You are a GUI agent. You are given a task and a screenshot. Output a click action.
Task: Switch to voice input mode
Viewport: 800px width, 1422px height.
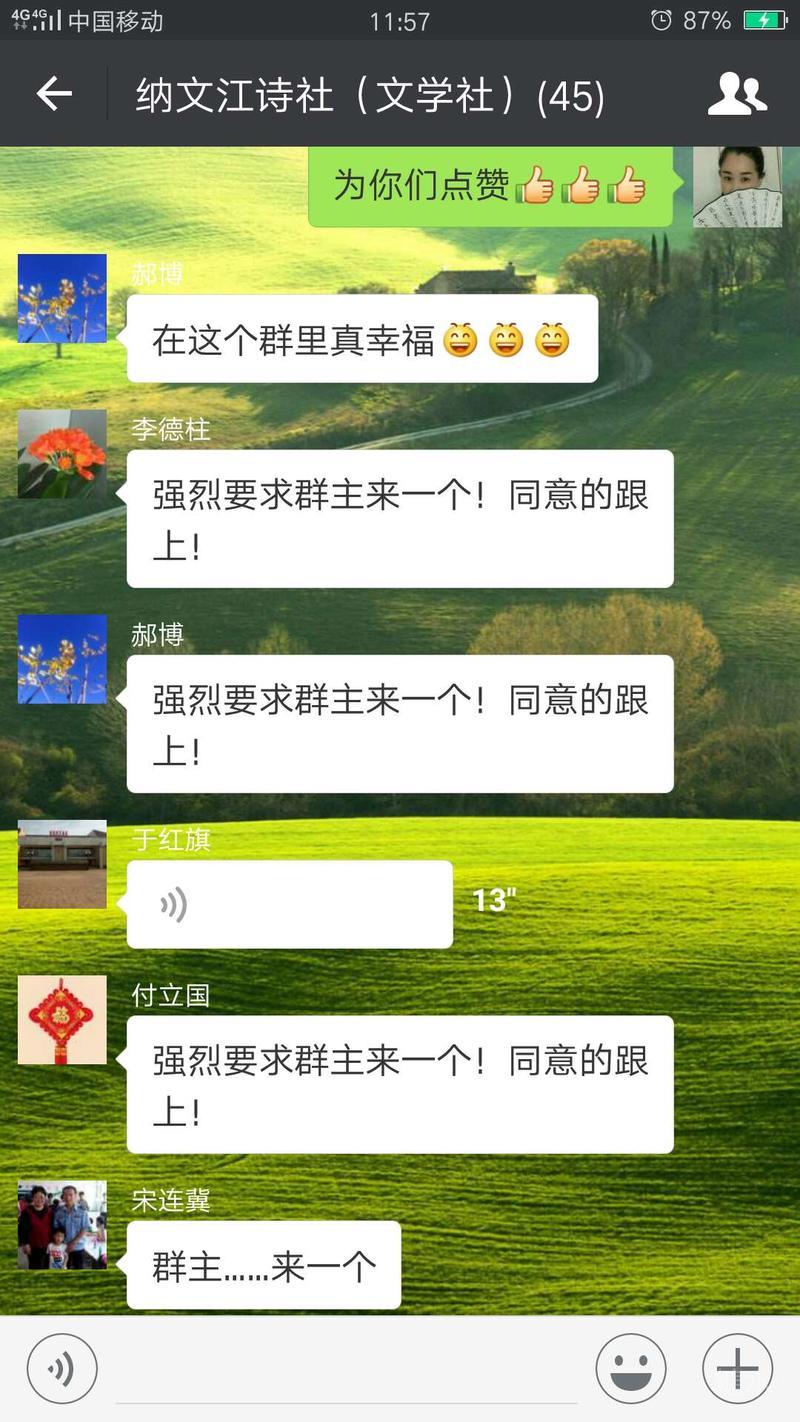pos(62,1369)
